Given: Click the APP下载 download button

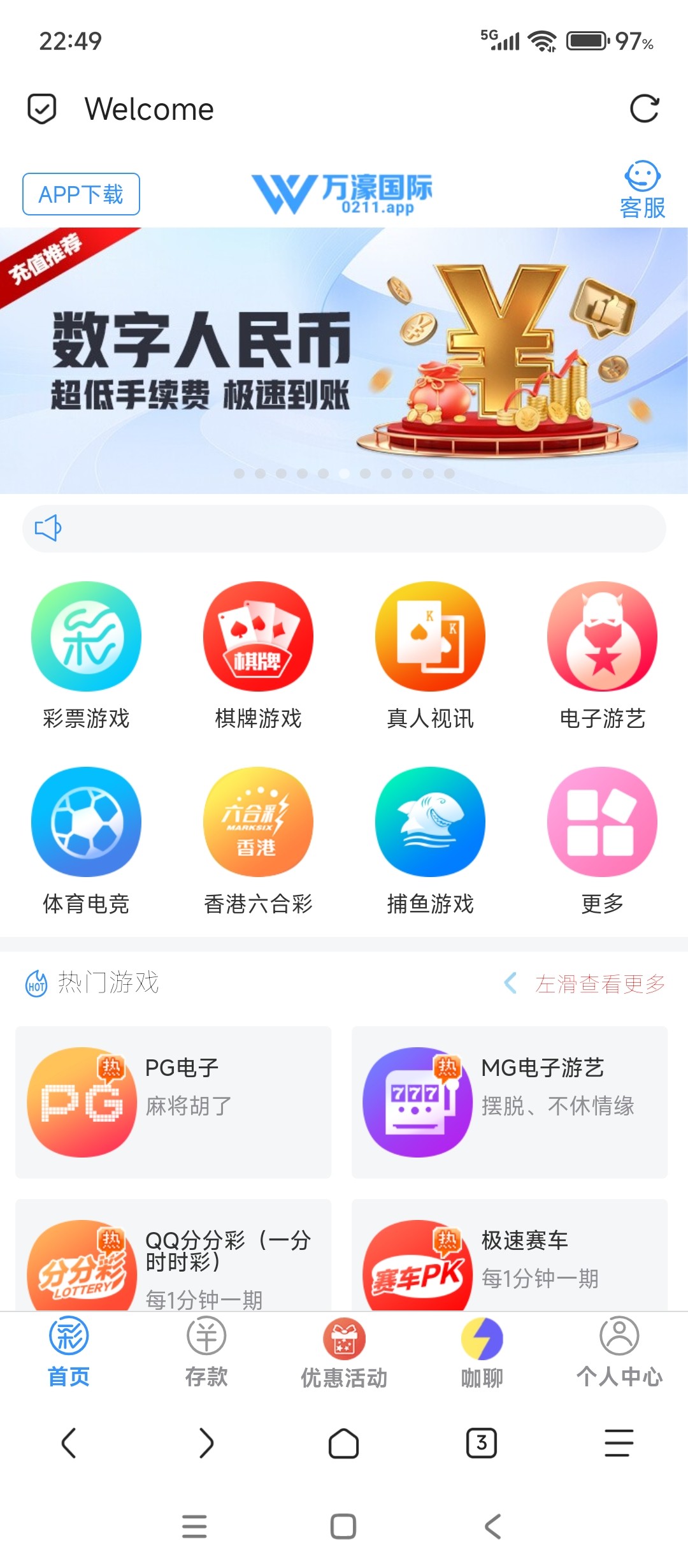Looking at the screenshot, I should (x=80, y=194).
